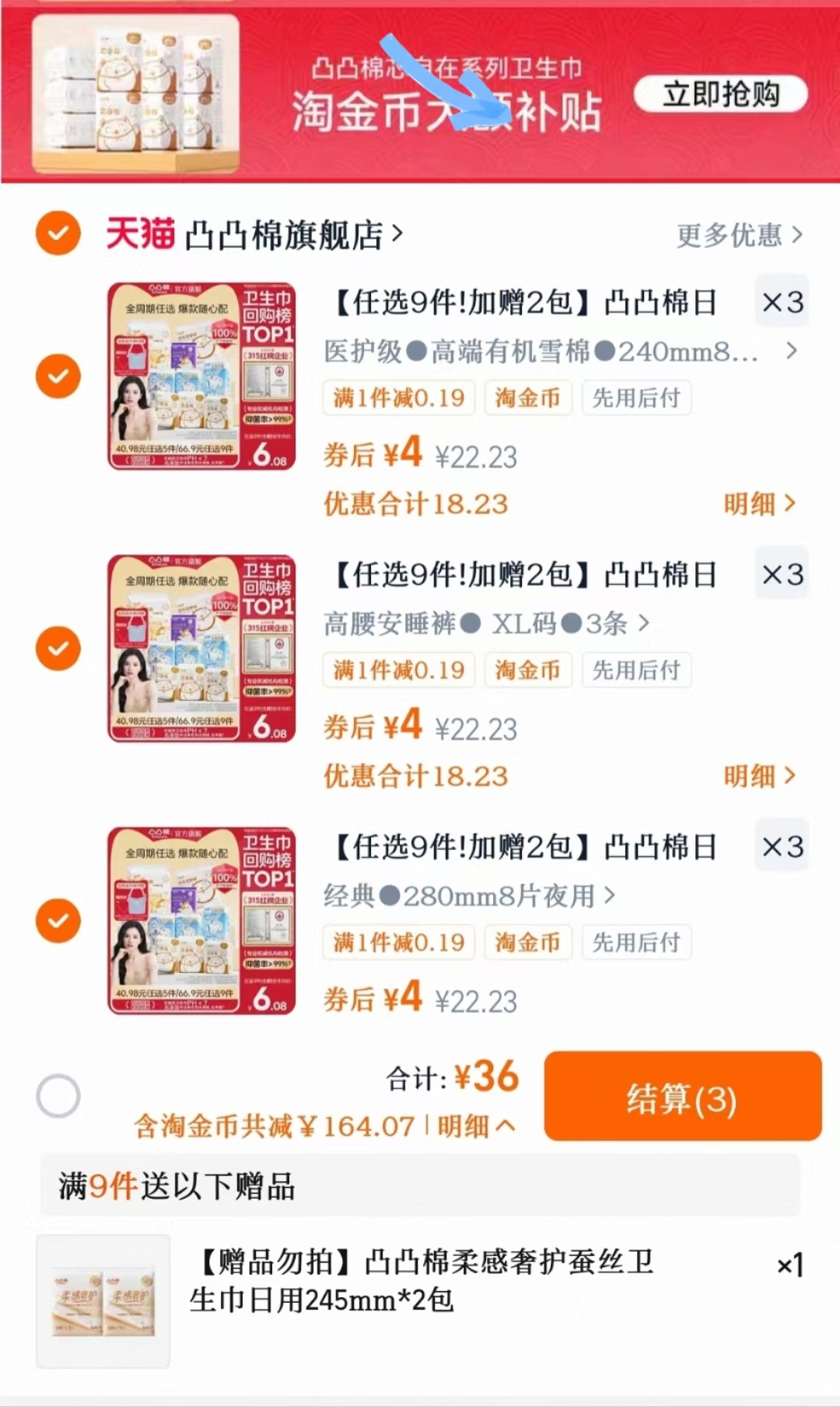
Task: Uncheck the 280mm夜用 classic item
Action: point(58,919)
